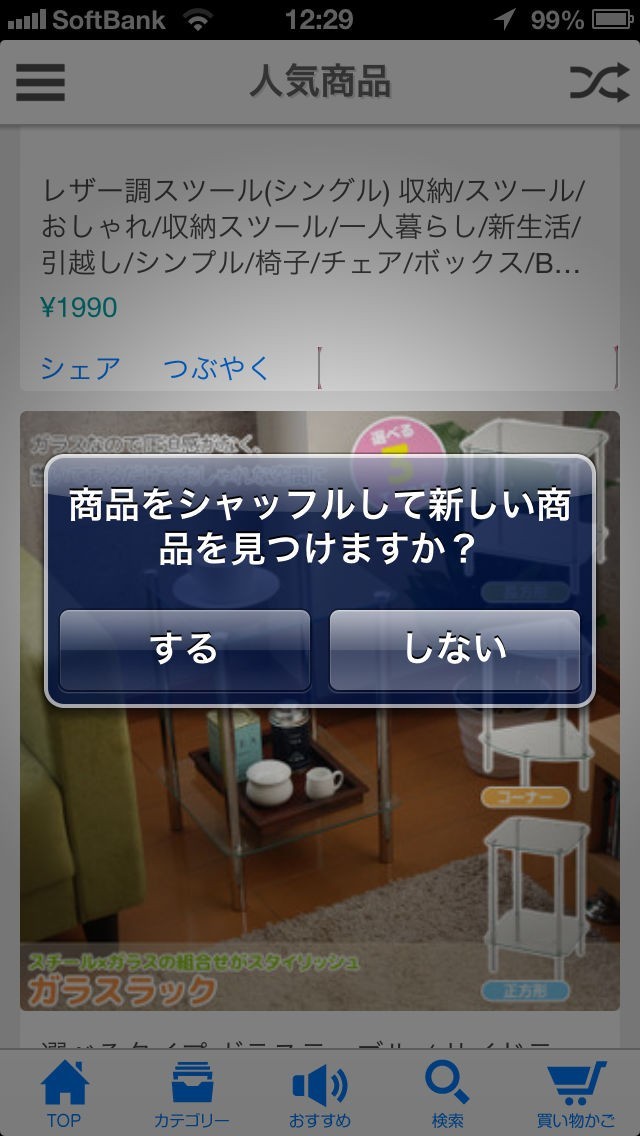This screenshot has height=1136, width=640.
Task: Open the hamburger menu
Action: pos(41,82)
